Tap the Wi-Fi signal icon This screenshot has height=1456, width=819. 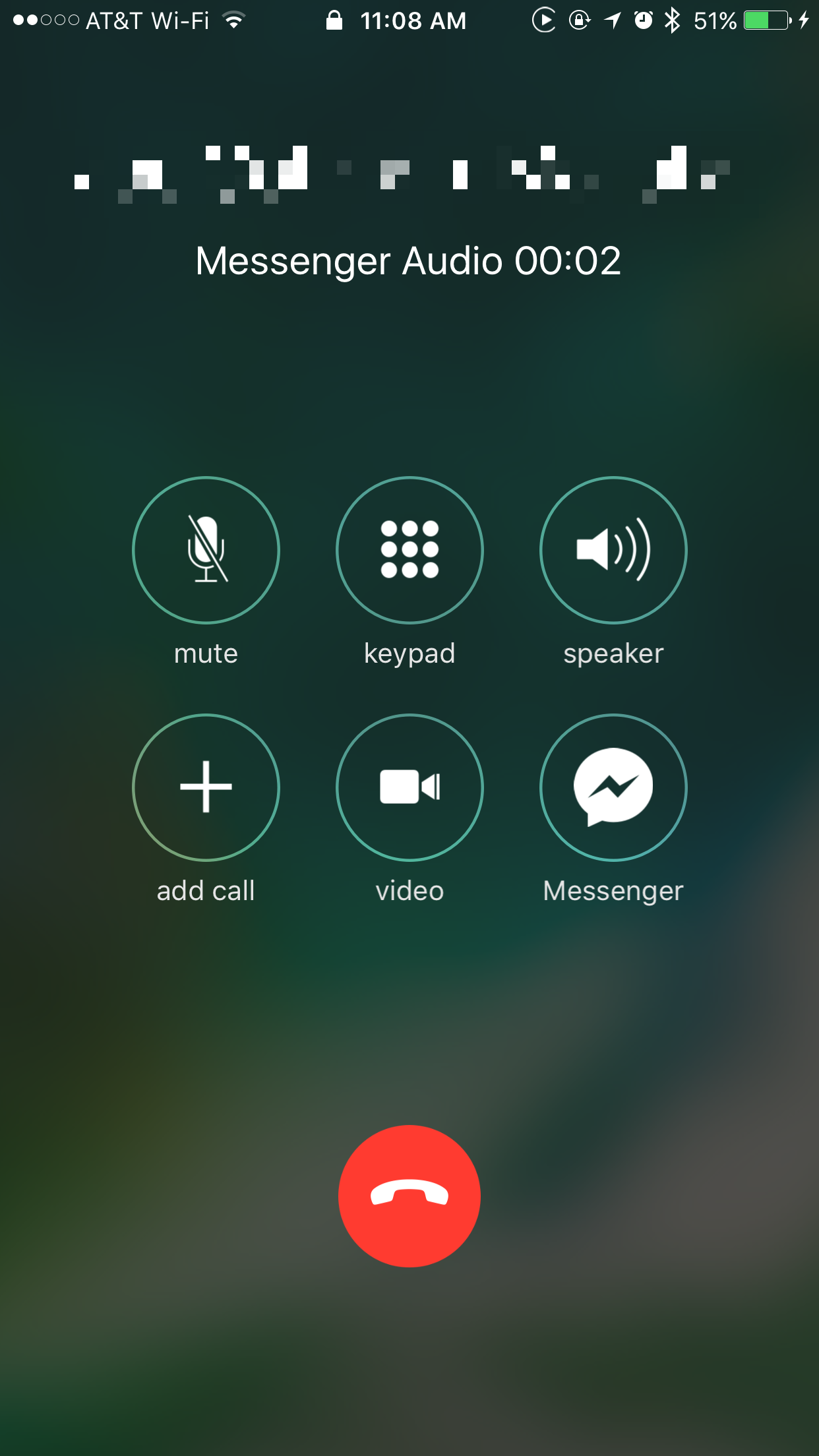(x=234, y=21)
